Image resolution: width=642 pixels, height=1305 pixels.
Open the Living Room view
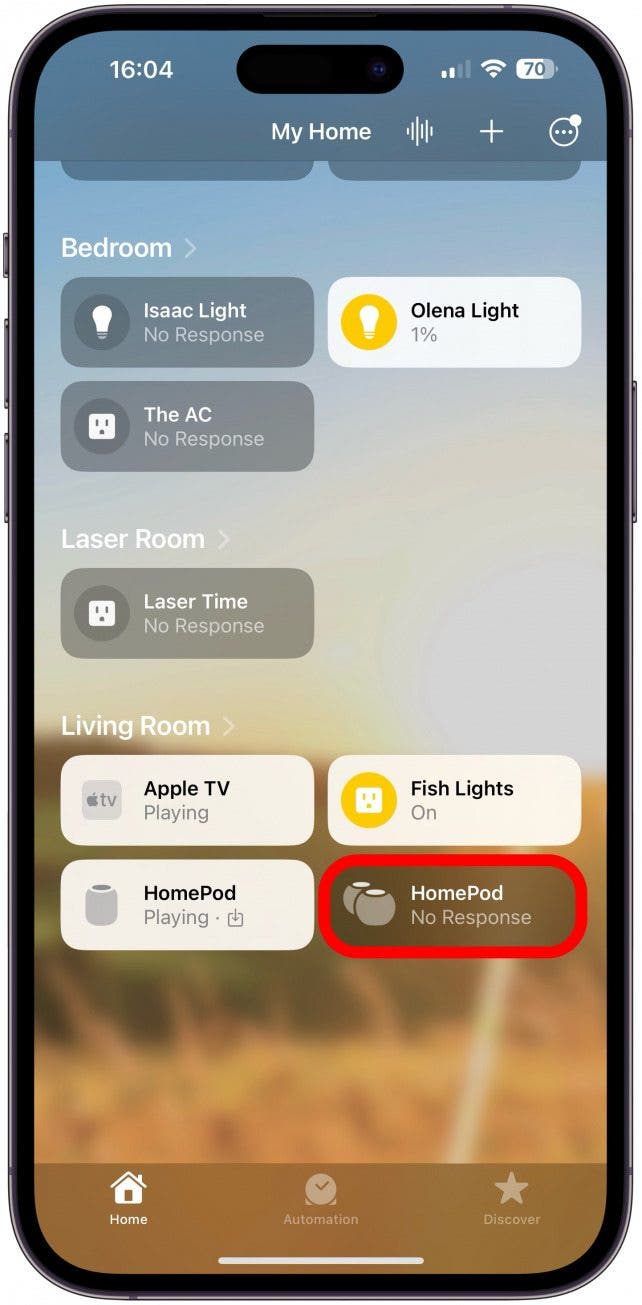click(x=147, y=726)
